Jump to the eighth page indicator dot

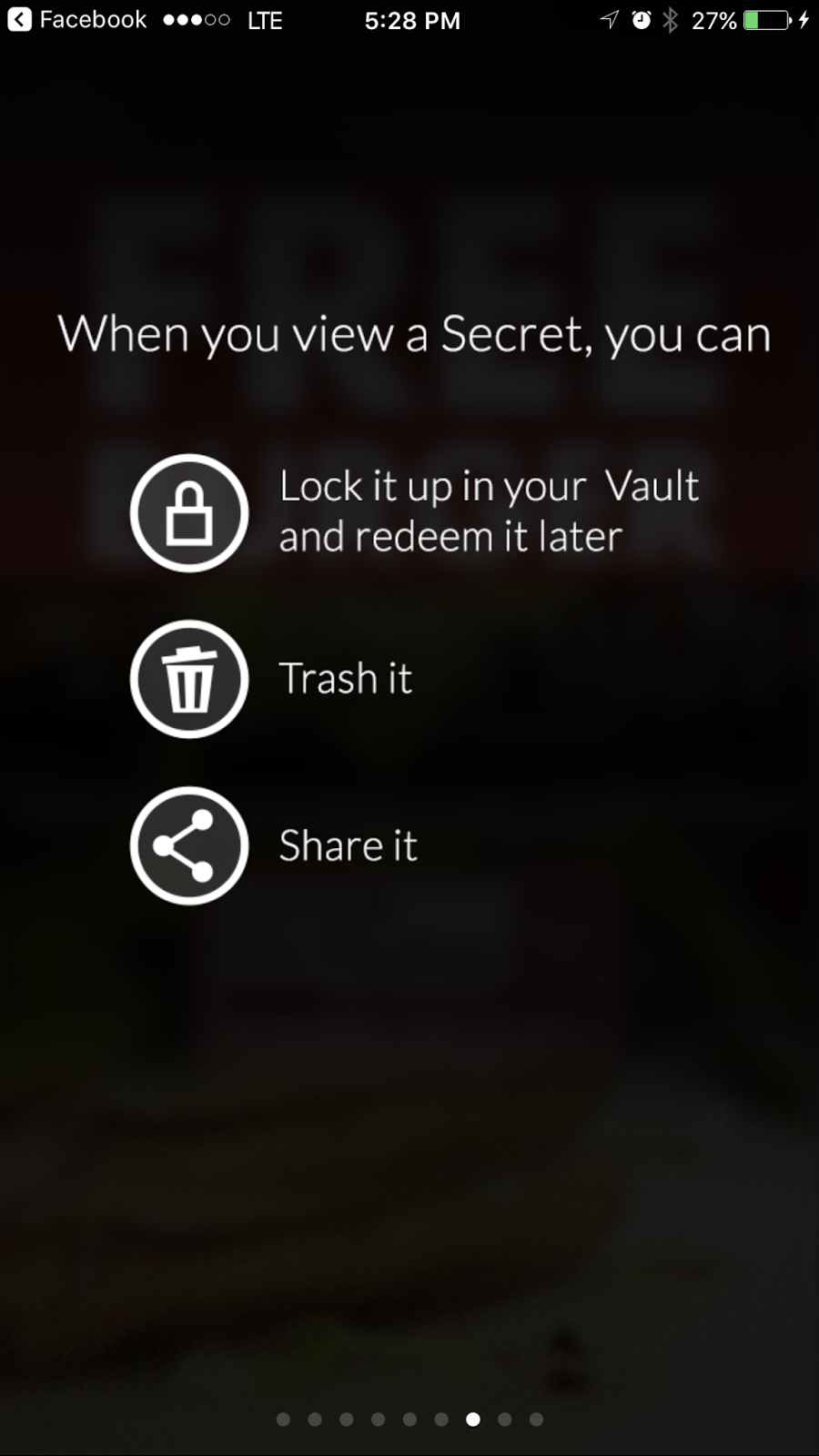click(504, 1419)
